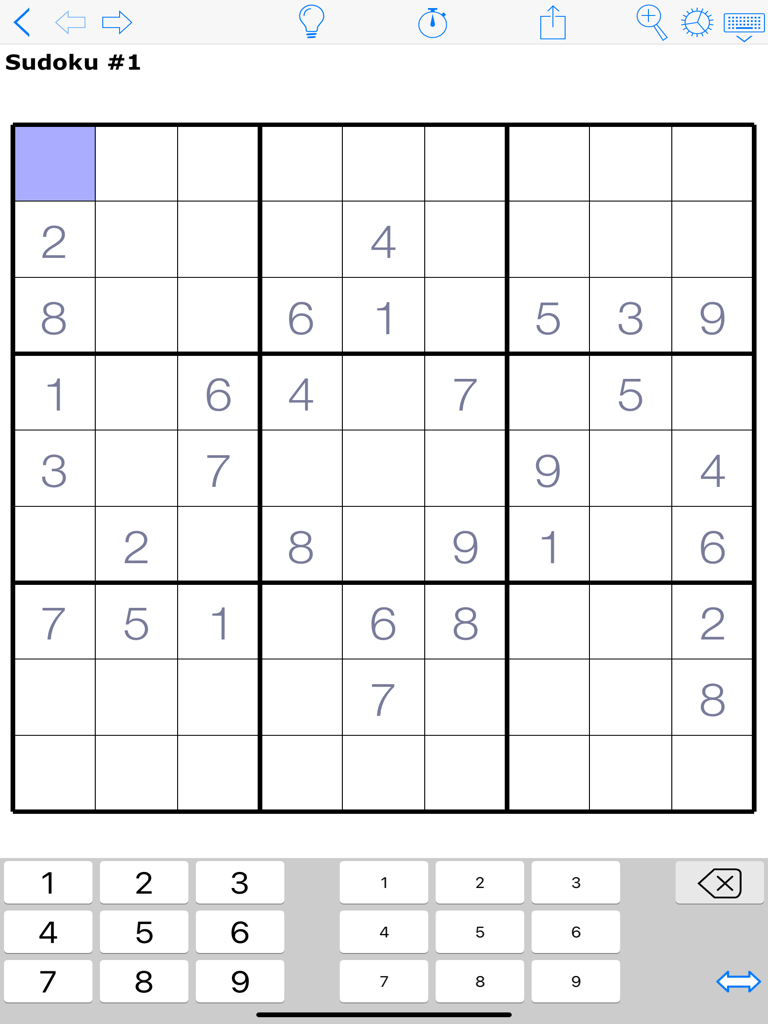Get a hint with the lightbulb
The height and width of the screenshot is (1024, 768).
312,22
